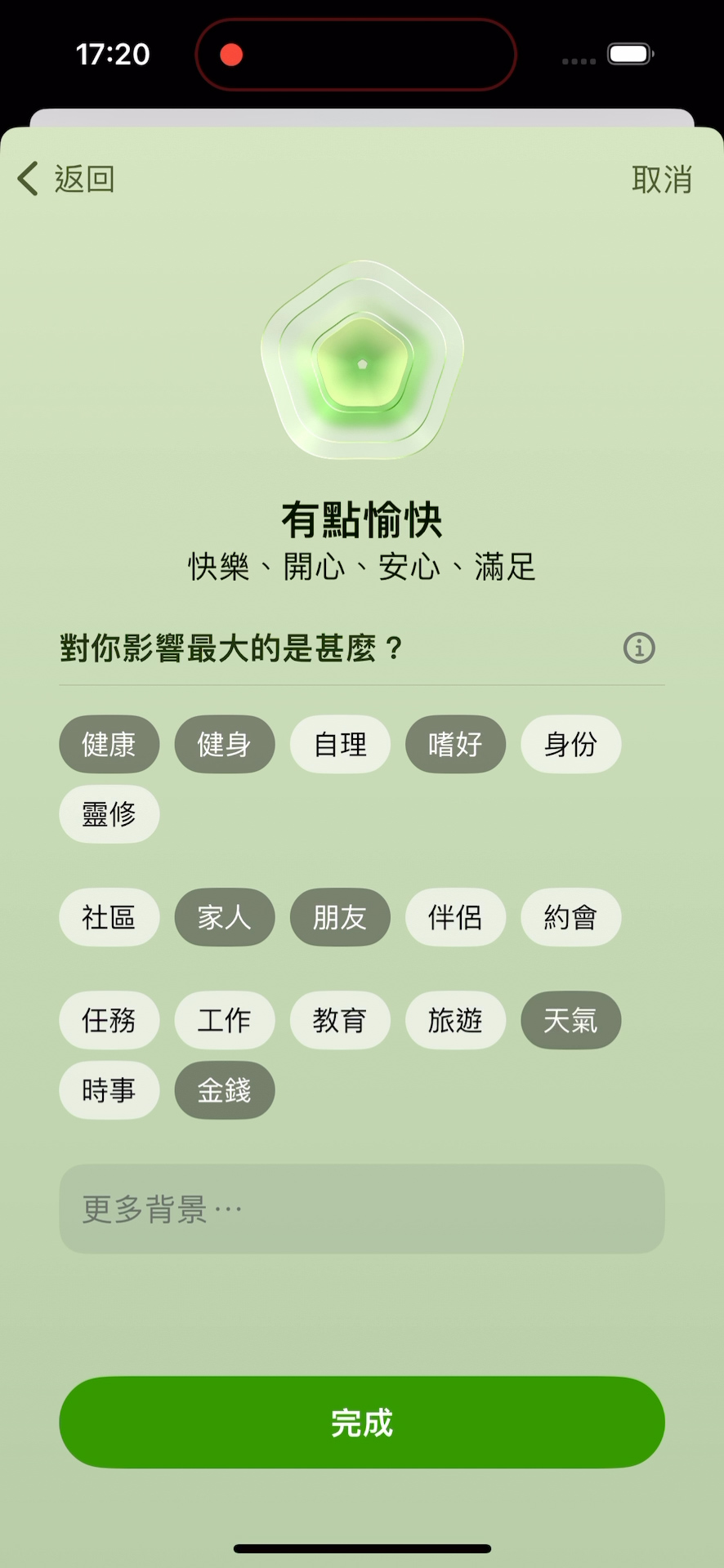Screen dimensions: 724x1568
Task: Select the 工作 chip
Action: coord(225,1020)
